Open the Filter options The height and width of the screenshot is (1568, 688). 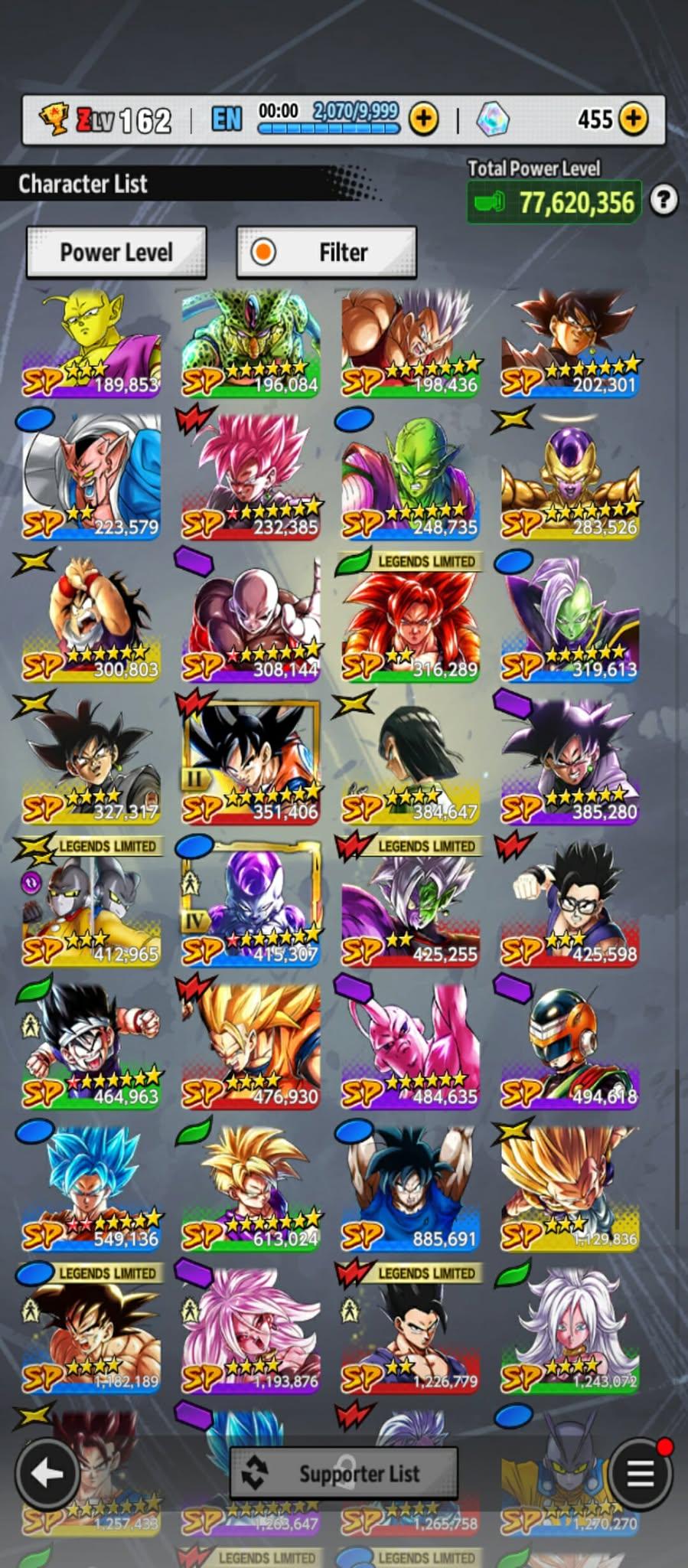327,252
